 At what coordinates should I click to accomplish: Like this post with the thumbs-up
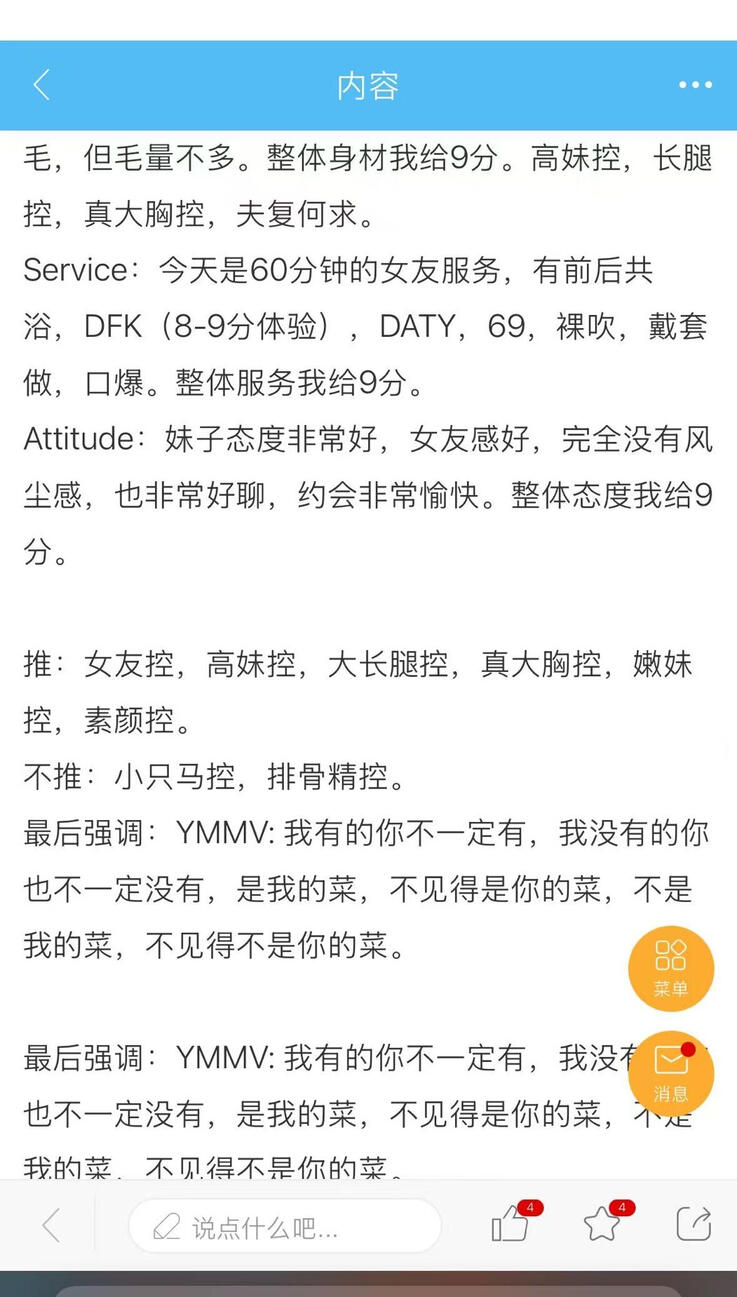point(510,1225)
